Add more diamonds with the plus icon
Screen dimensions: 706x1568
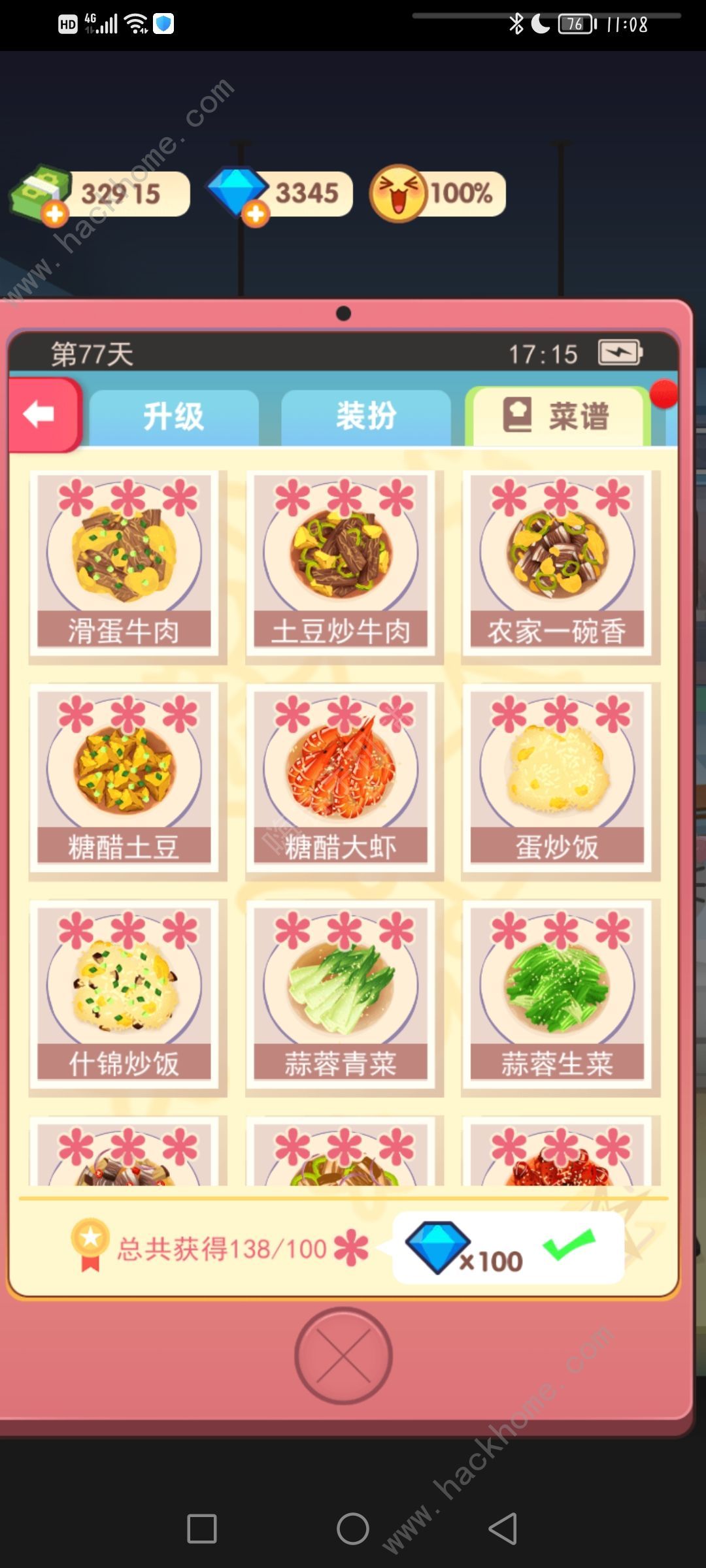tap(256, 214)
